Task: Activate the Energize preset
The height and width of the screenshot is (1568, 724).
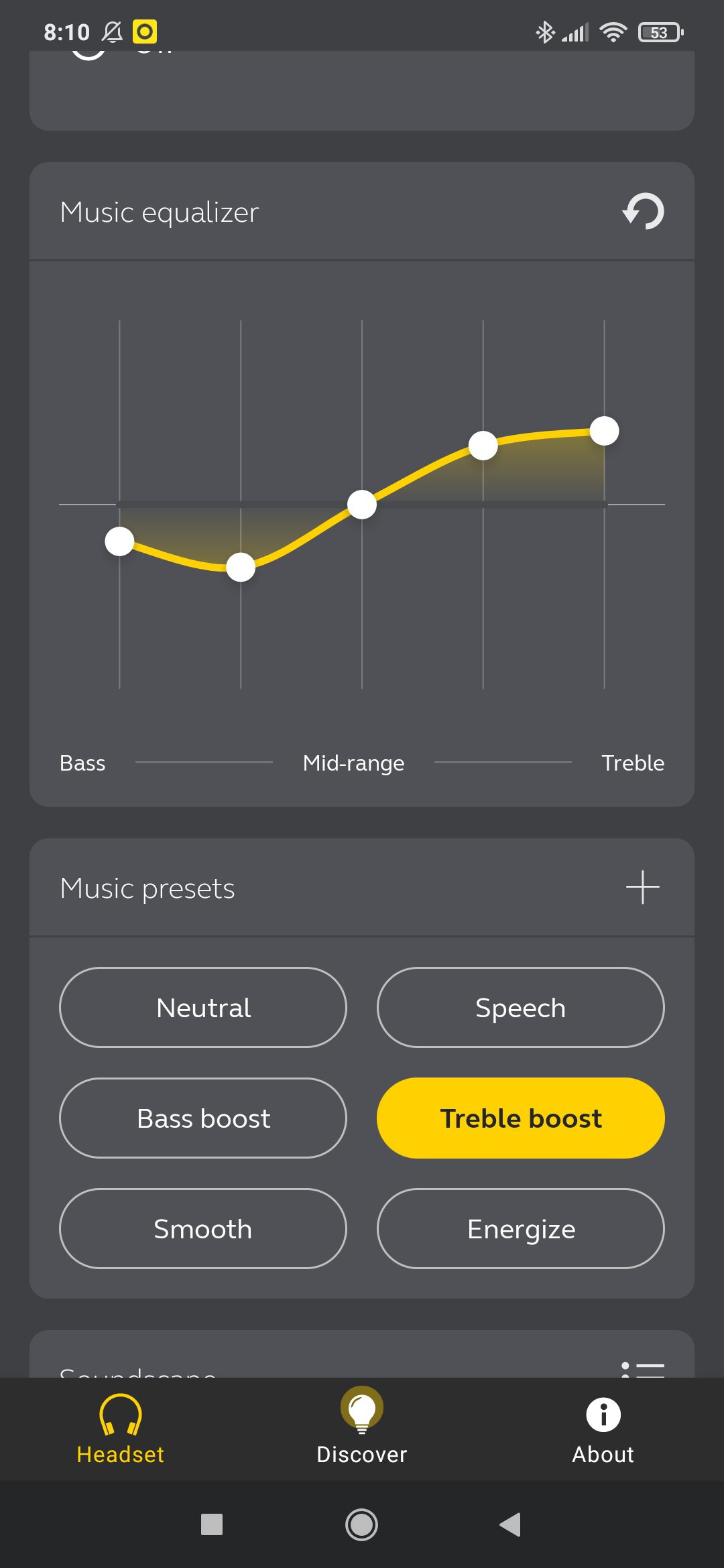Action: pos(521,1228)
